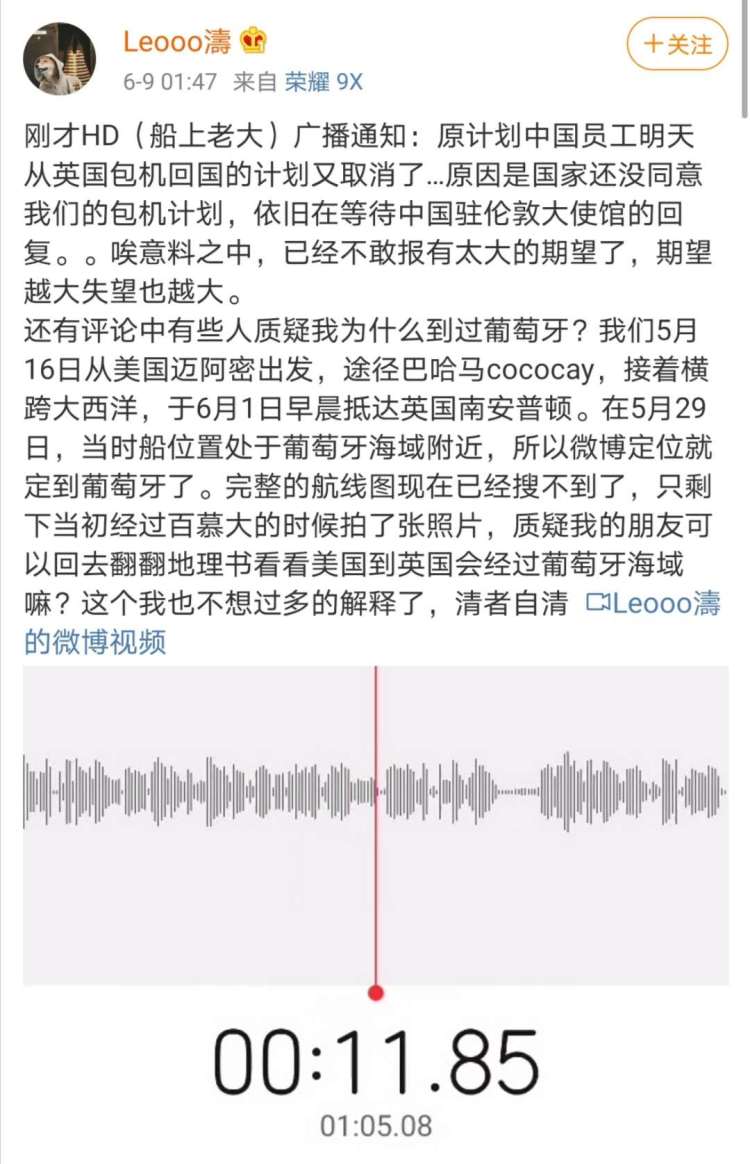
Task: Follow Leooo濤 with the 关注 button
Action: point(677,44)
